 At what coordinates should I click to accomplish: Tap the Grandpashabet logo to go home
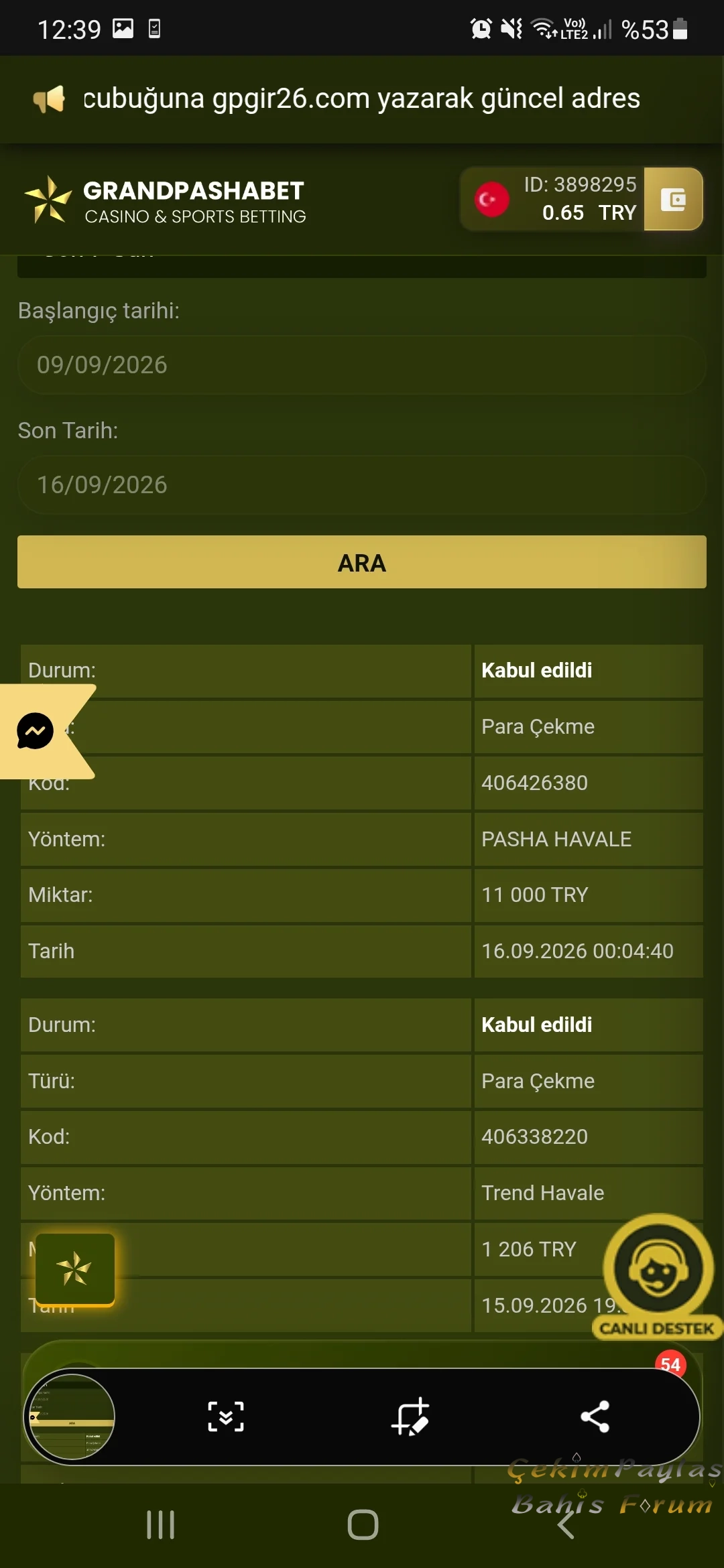(x=166, y=200)
